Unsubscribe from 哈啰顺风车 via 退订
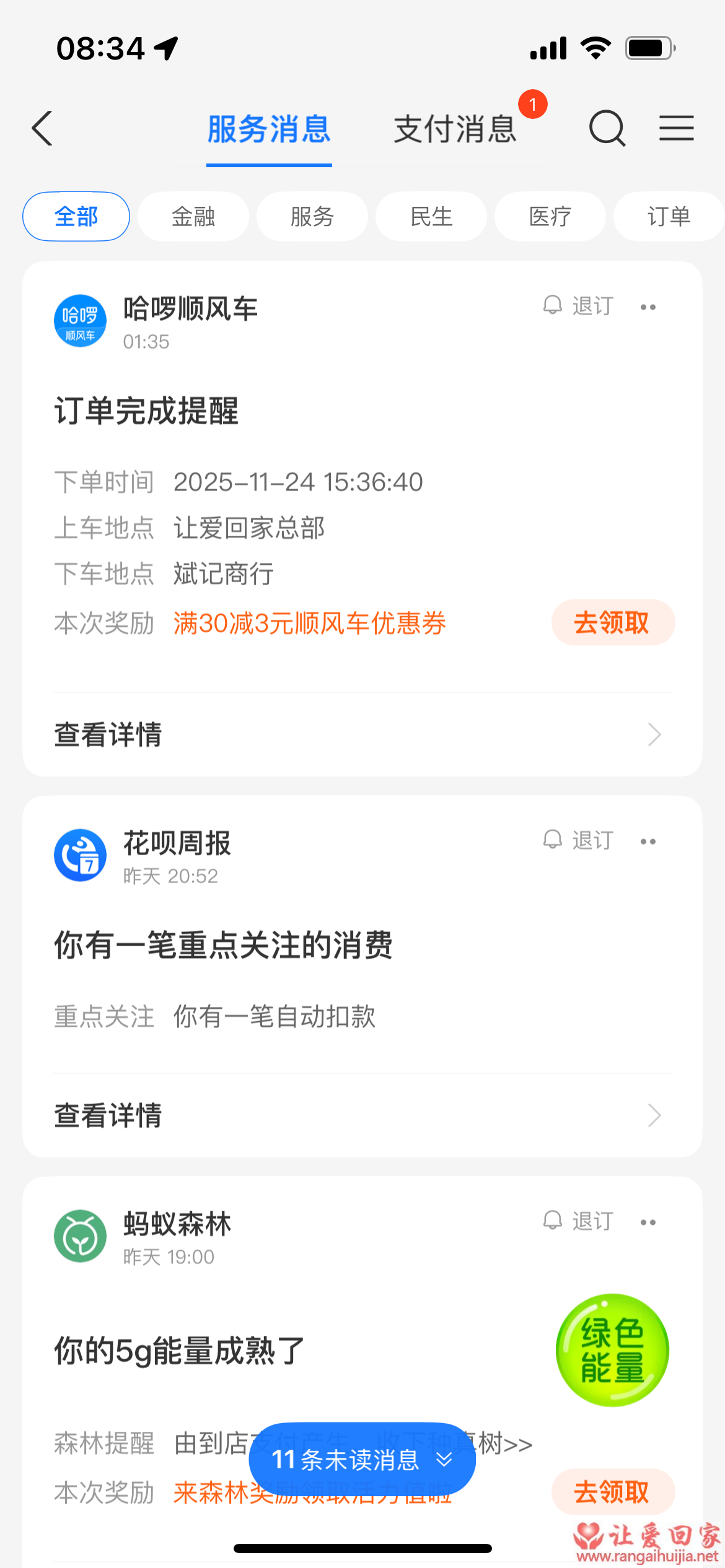This screenshot has width=725, height=1568. (x=579, y=306)
